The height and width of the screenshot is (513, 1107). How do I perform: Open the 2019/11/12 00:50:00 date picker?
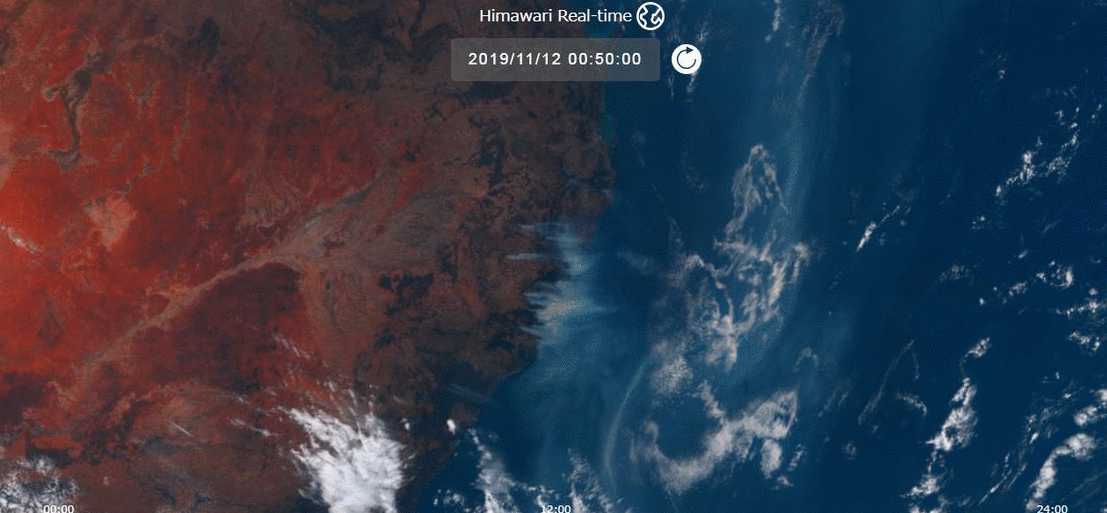pos(555,59)
